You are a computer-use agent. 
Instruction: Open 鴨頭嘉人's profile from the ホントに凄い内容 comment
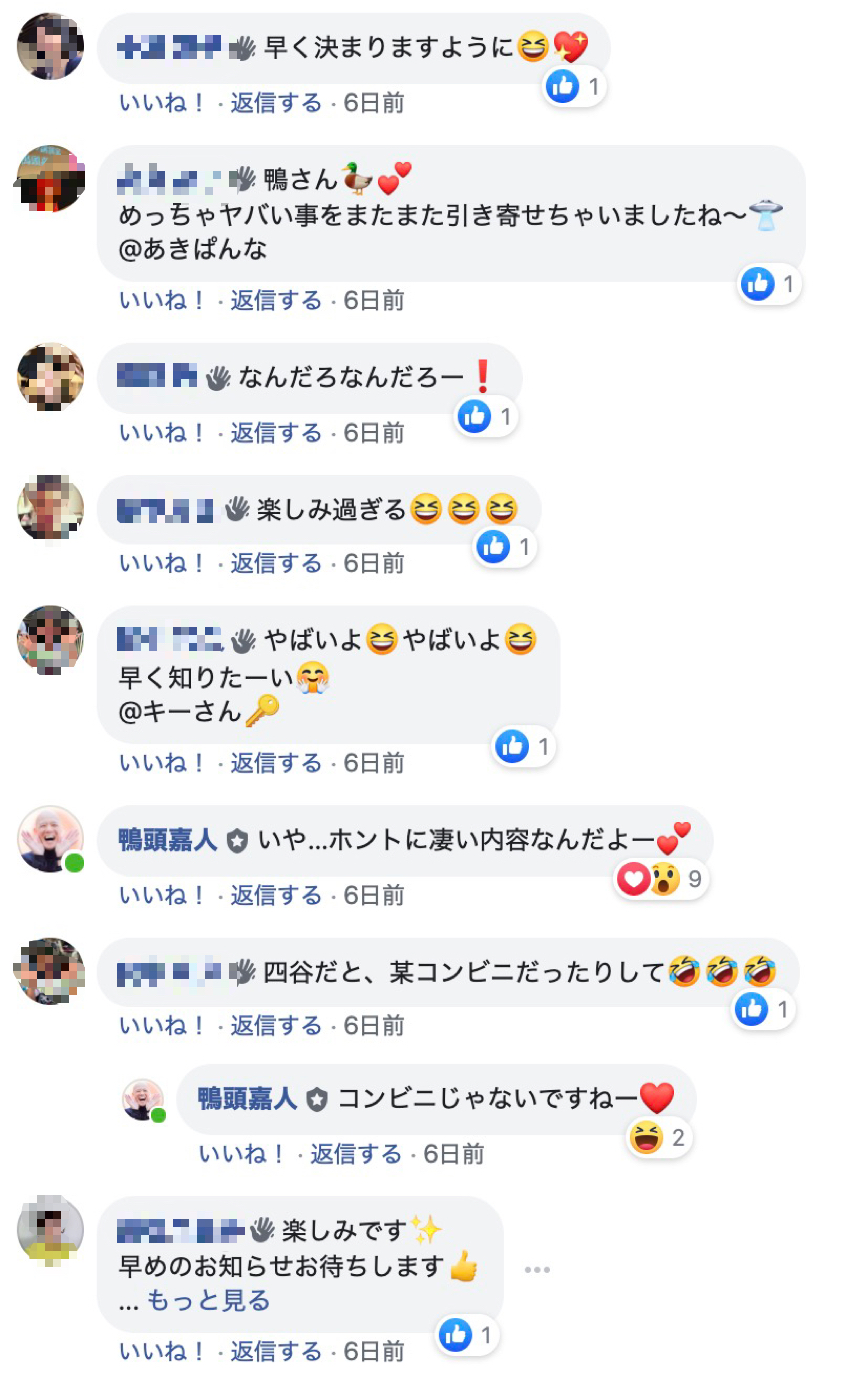167,840
